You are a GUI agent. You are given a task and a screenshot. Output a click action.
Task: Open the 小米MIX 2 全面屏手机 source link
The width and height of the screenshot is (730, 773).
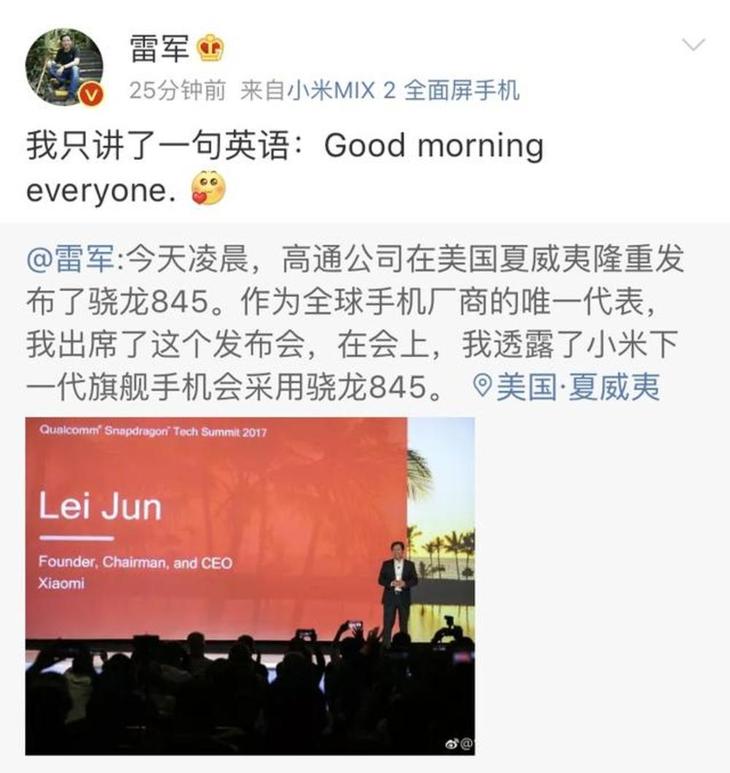(x=403, y=92)
